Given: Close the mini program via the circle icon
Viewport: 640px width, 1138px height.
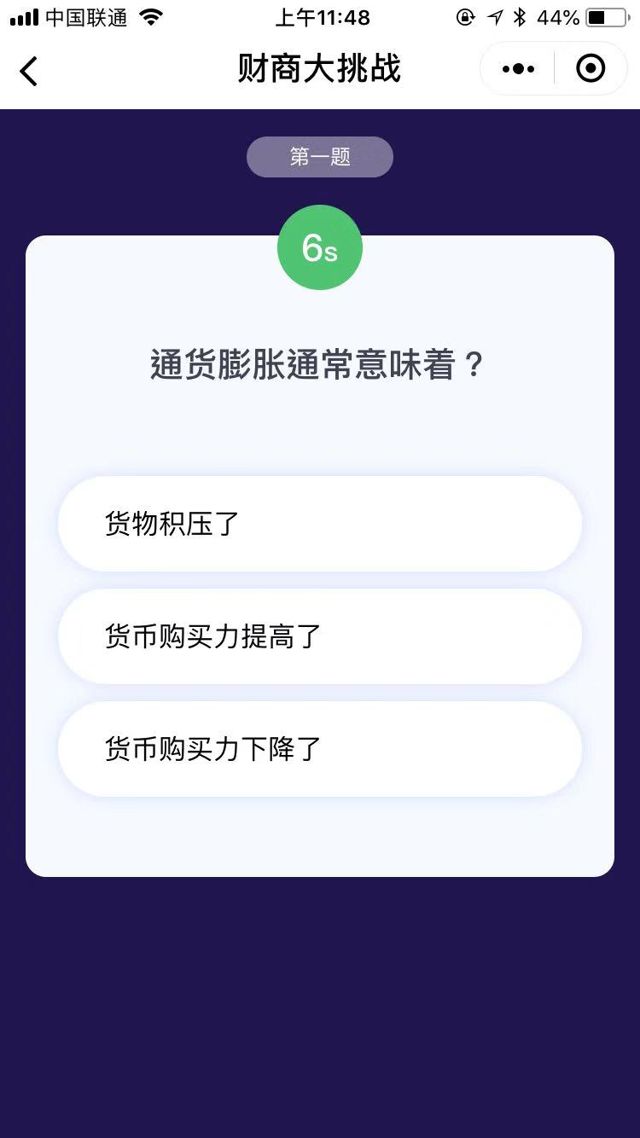Looking at the screenshot, I should pyautogui.click(x=591, y=69).
